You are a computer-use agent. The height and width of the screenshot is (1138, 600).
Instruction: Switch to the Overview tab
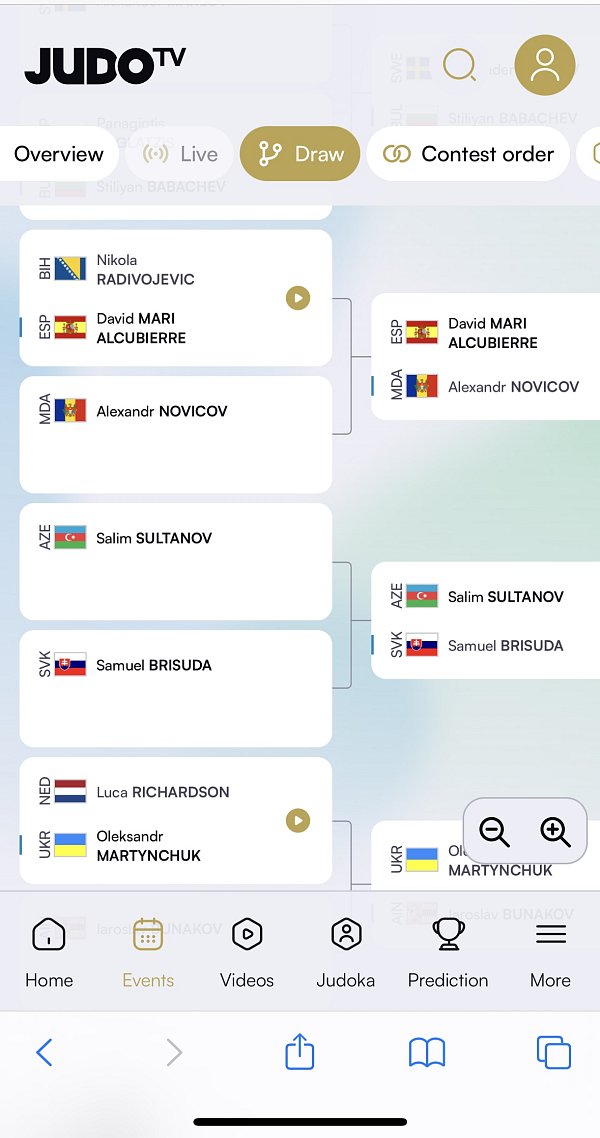pos(59,154)
